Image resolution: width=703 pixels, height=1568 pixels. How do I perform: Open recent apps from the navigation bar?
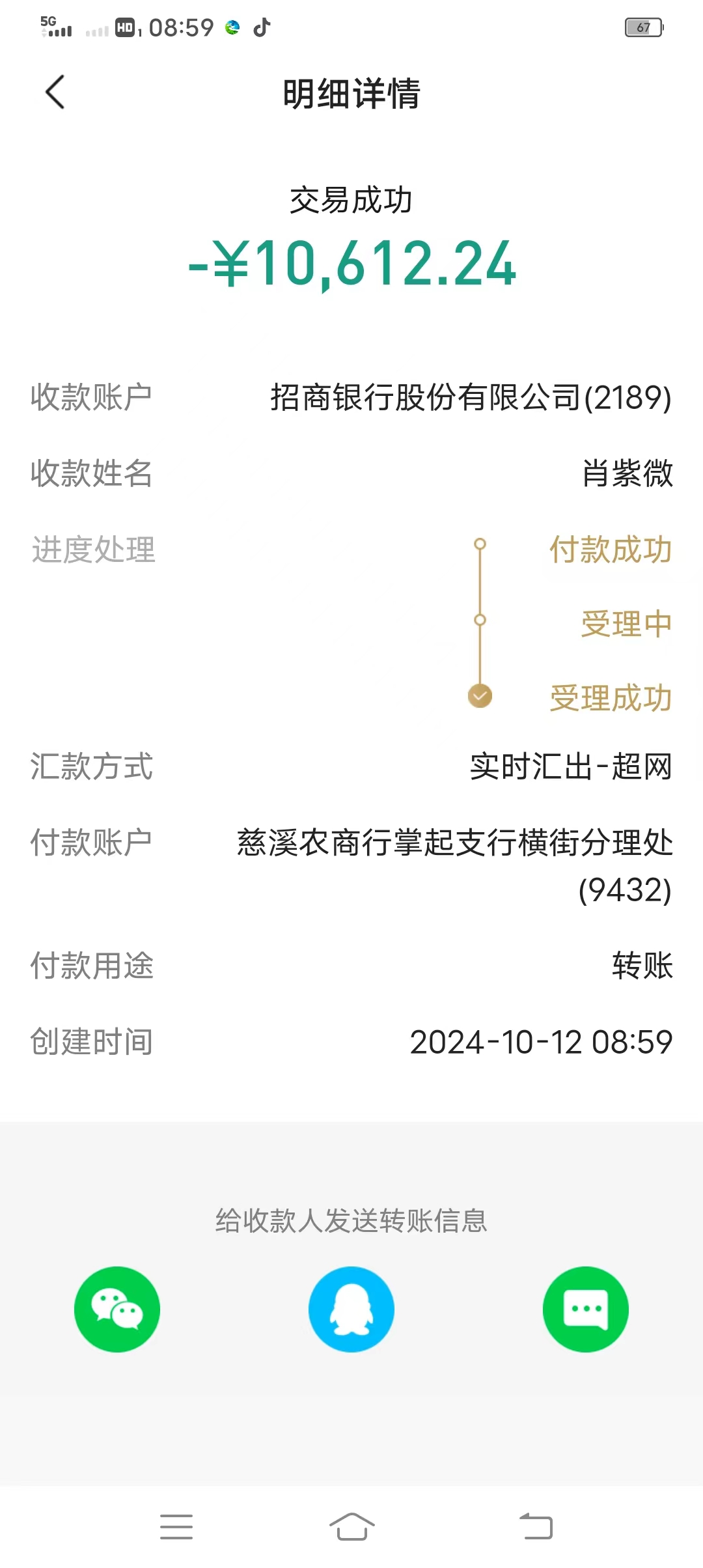coord(176,1526)
